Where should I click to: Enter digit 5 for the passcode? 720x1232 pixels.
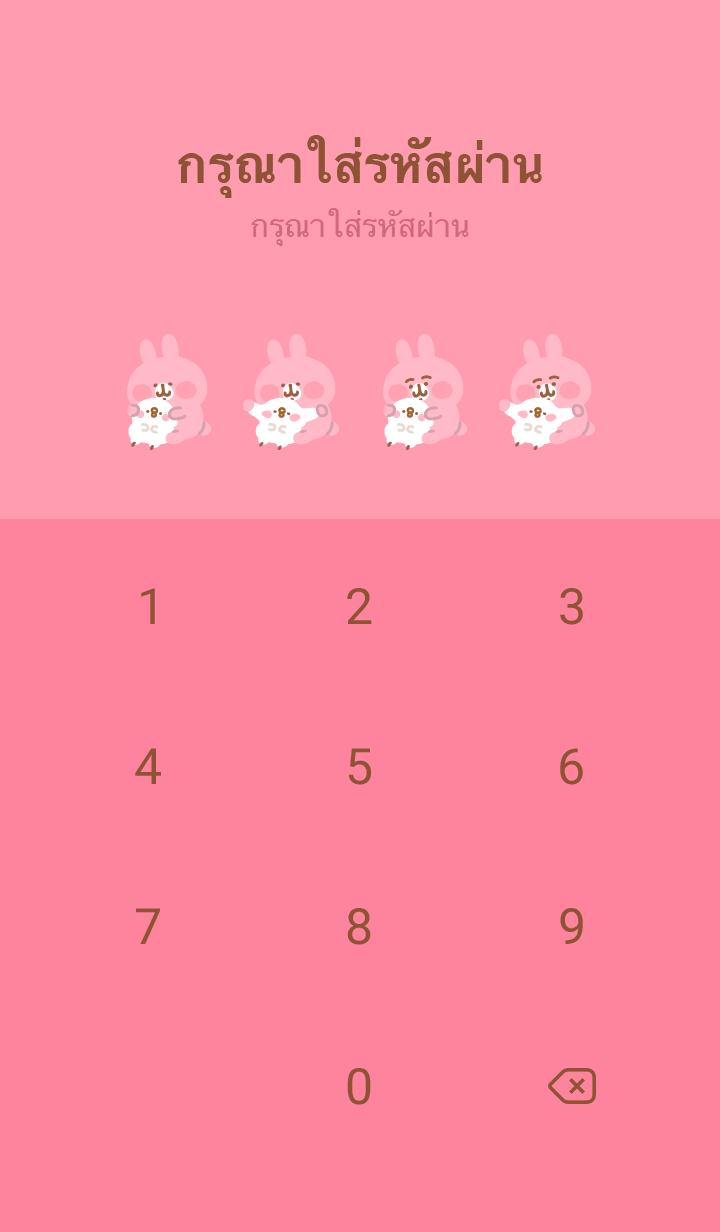point(359,767)
